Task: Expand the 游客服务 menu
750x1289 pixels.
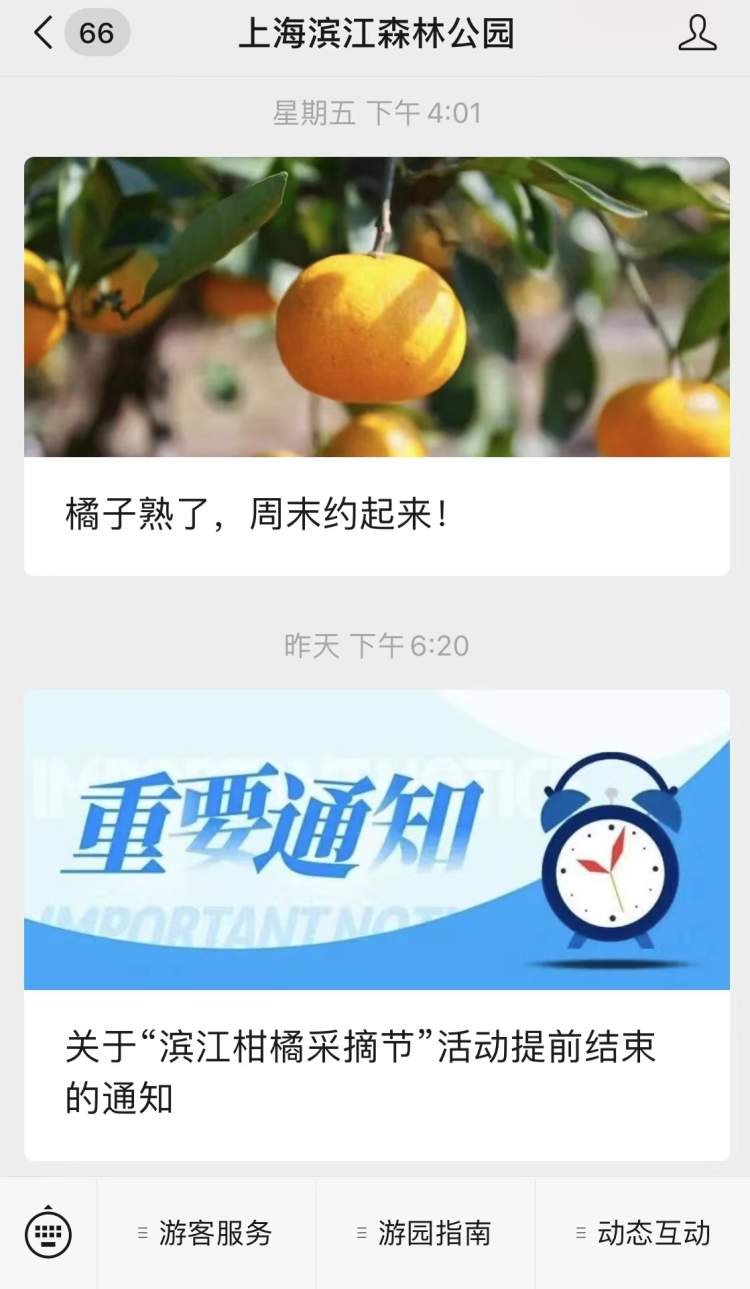Action: pos(206,1233)
